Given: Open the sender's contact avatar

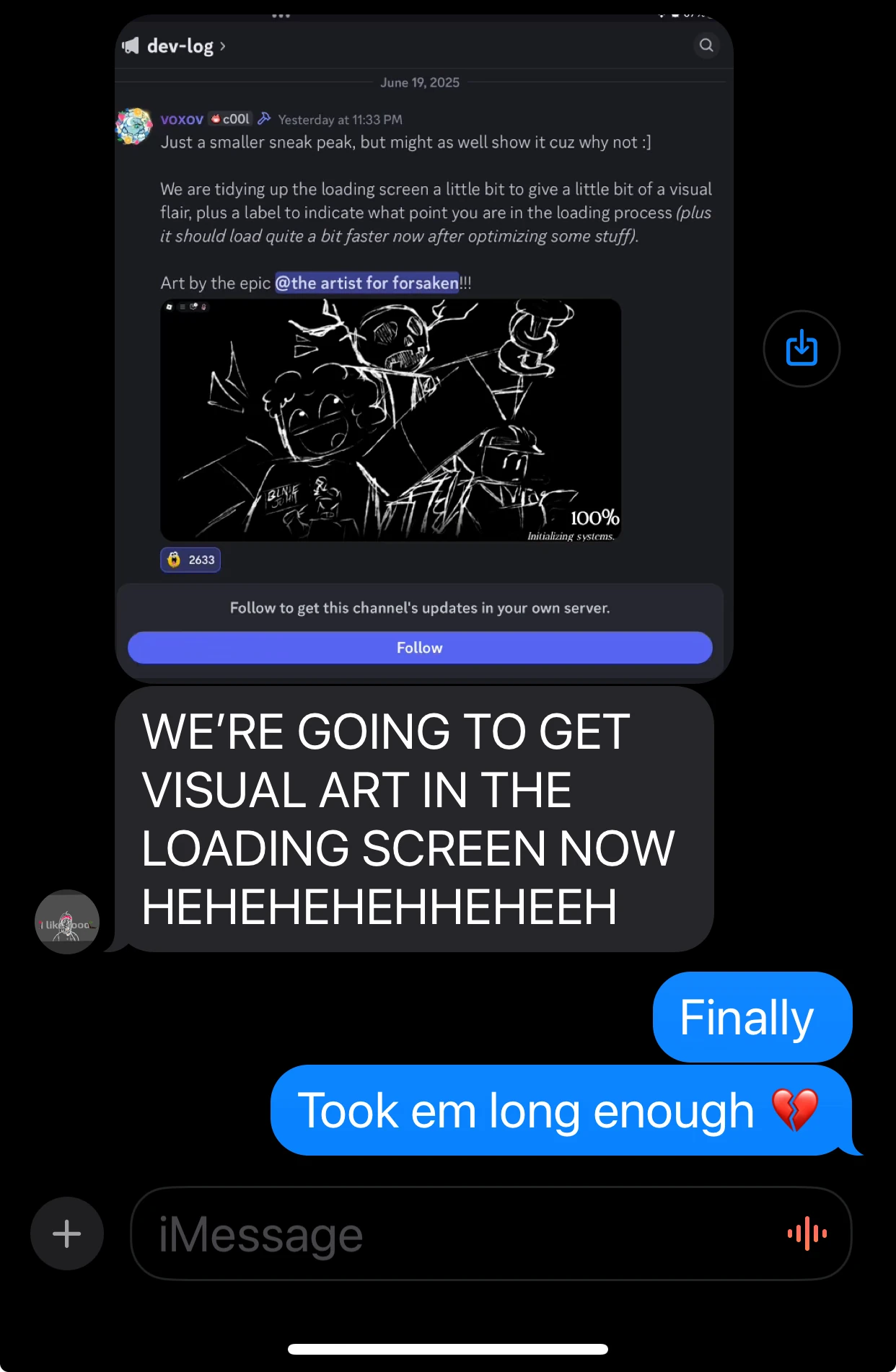Looking at the screenshot, I should click(x=67, y=922).
